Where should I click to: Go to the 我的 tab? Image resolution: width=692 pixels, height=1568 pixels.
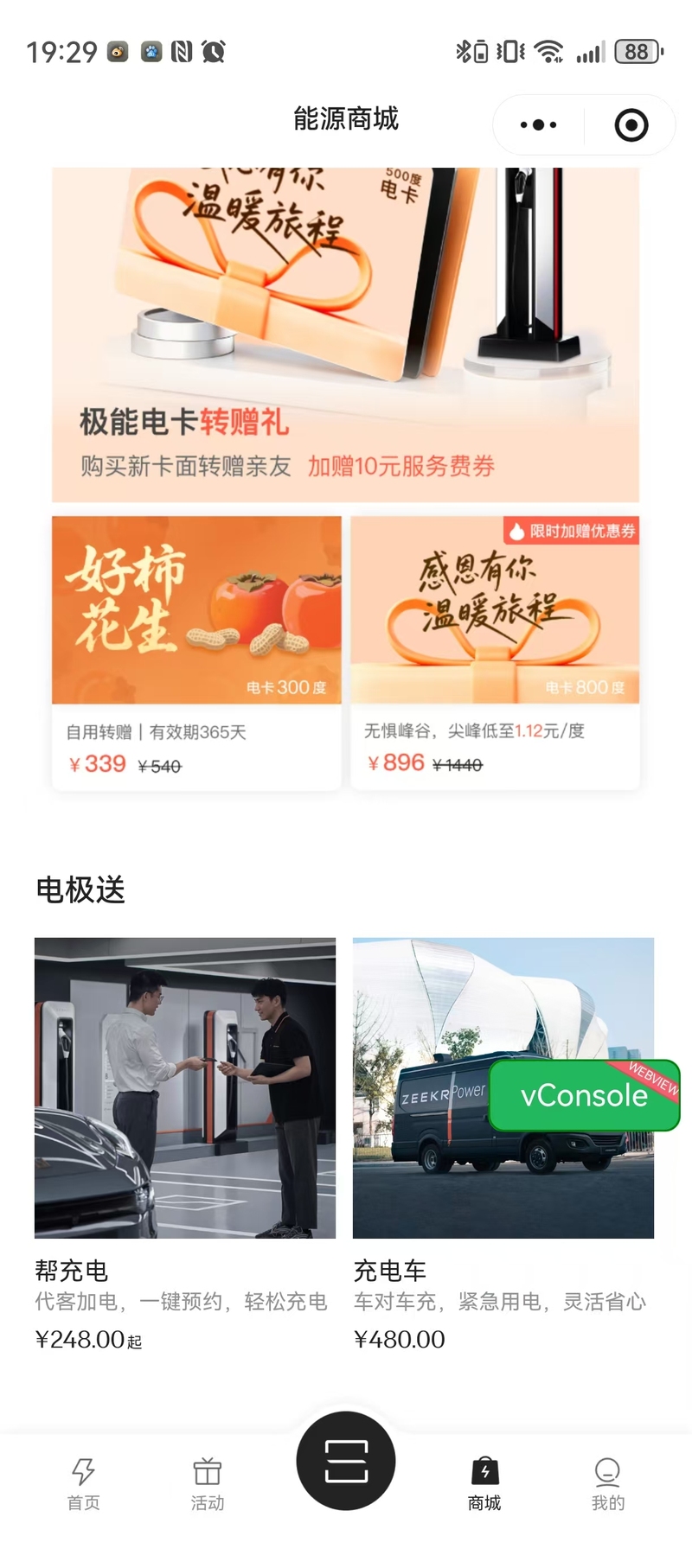(607, 1482)
